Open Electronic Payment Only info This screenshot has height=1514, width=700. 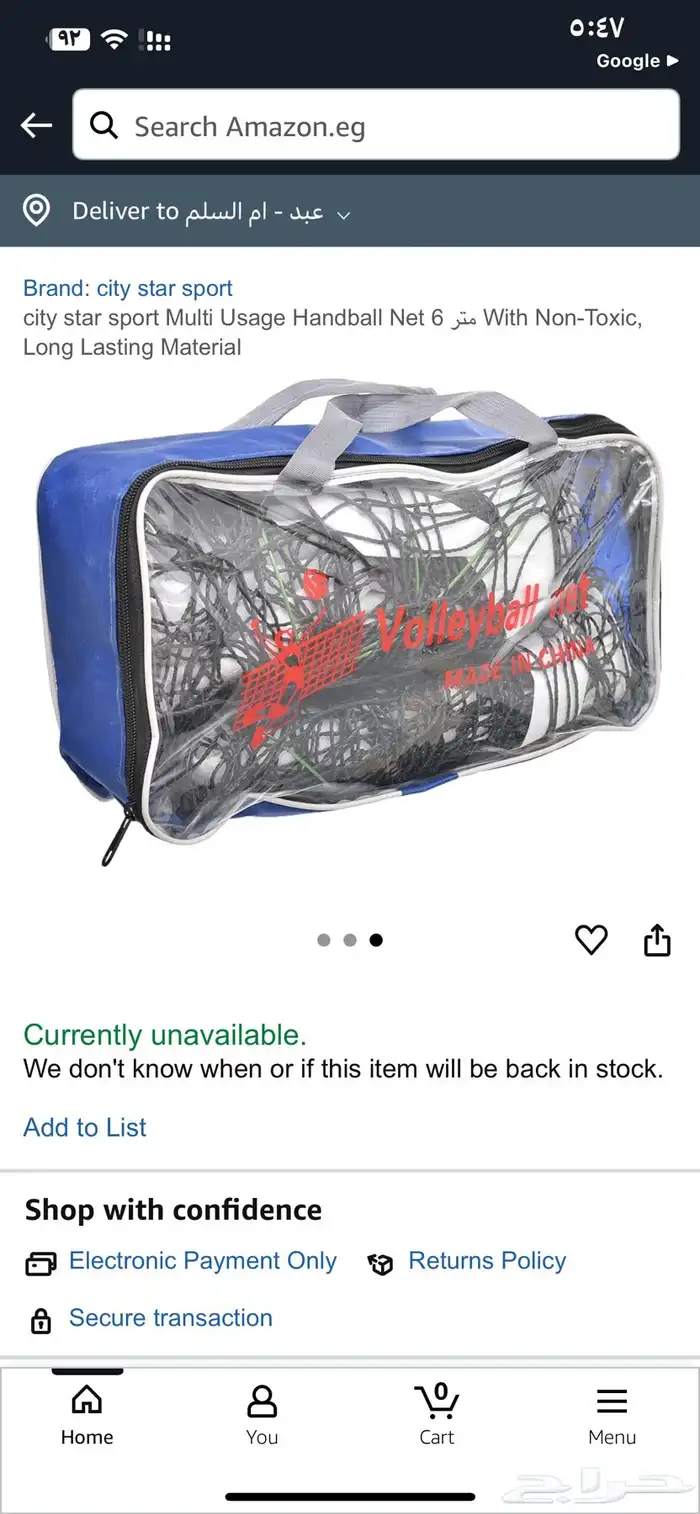point(202,1261)
